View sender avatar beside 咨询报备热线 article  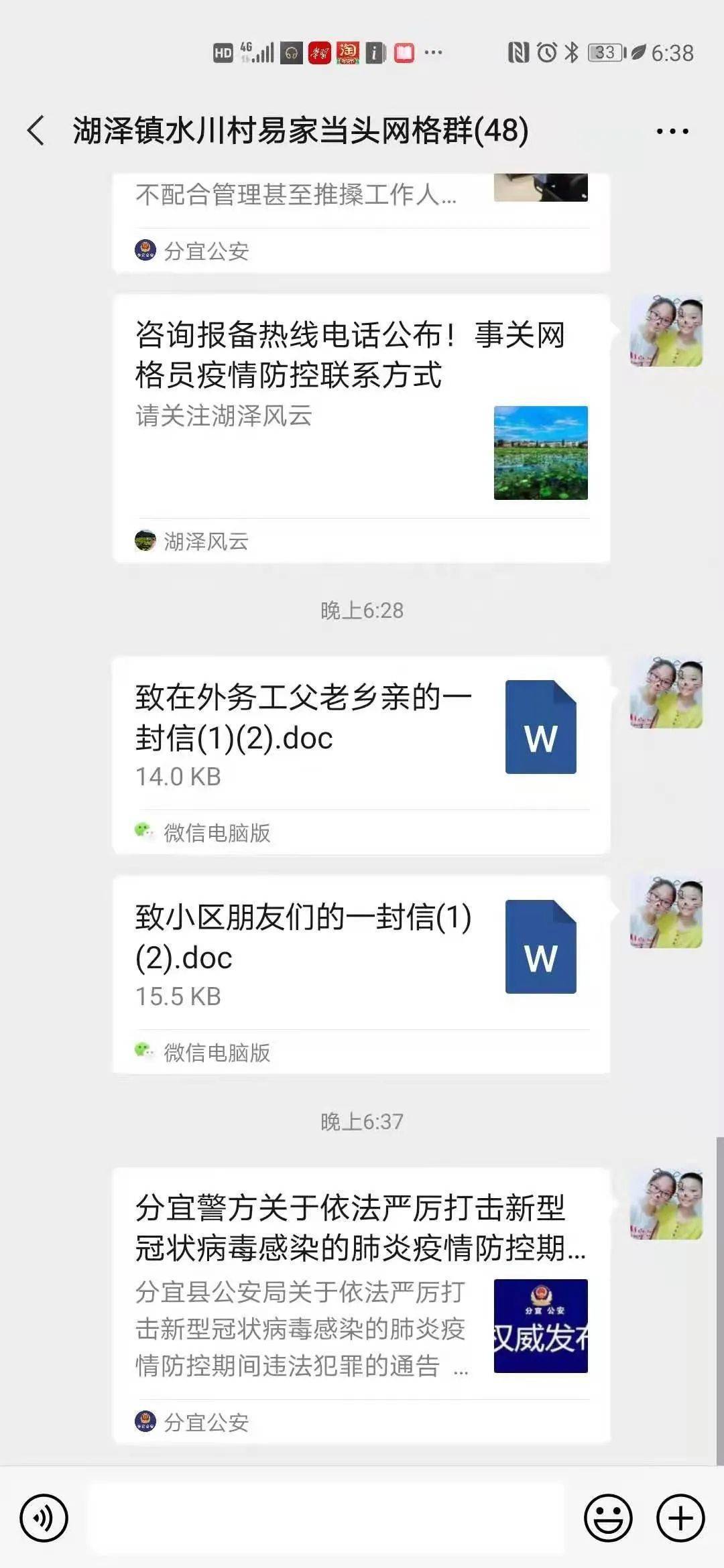[666, 331]
